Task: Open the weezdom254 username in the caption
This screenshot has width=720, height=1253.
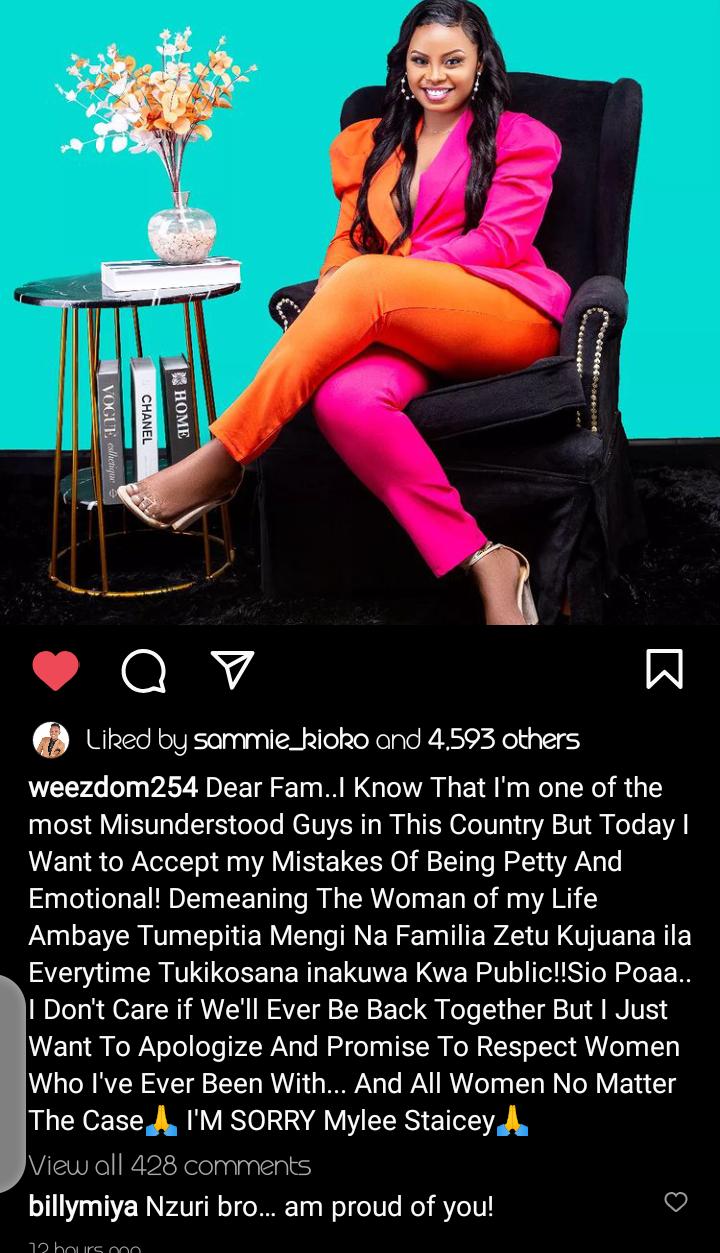Action: [113, 788]
